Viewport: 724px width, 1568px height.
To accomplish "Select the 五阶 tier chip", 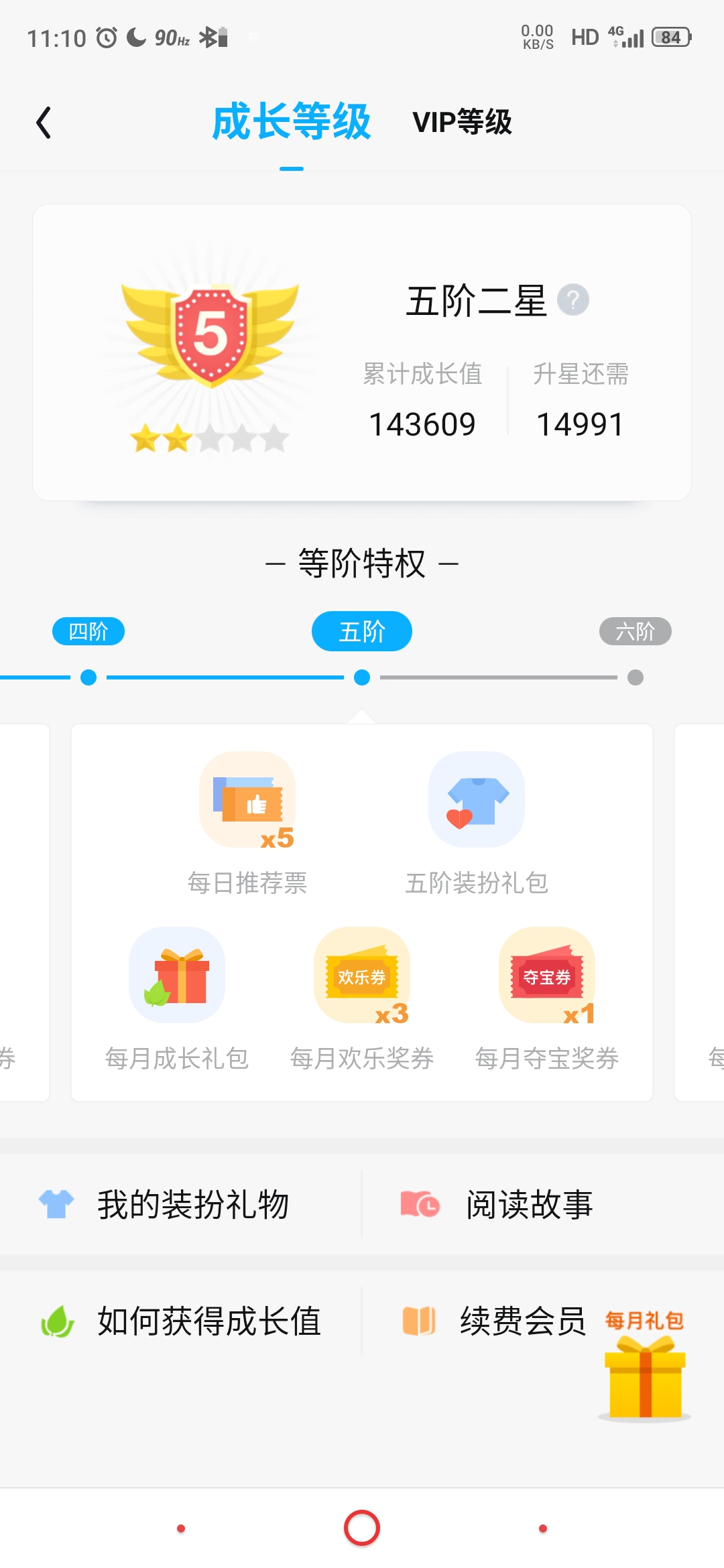I will point(362,631).
